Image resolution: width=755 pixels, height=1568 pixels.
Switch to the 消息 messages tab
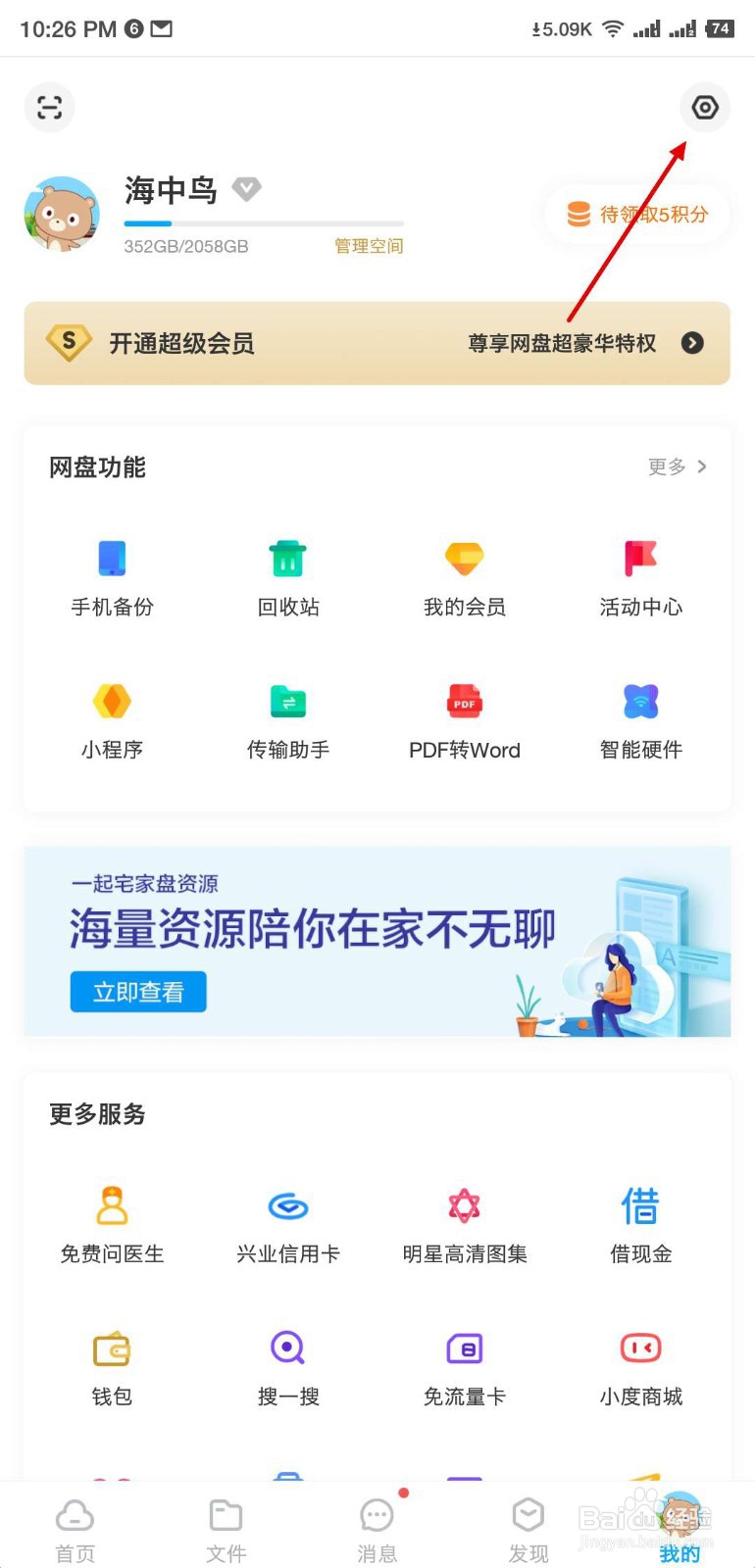point(377,1526)
